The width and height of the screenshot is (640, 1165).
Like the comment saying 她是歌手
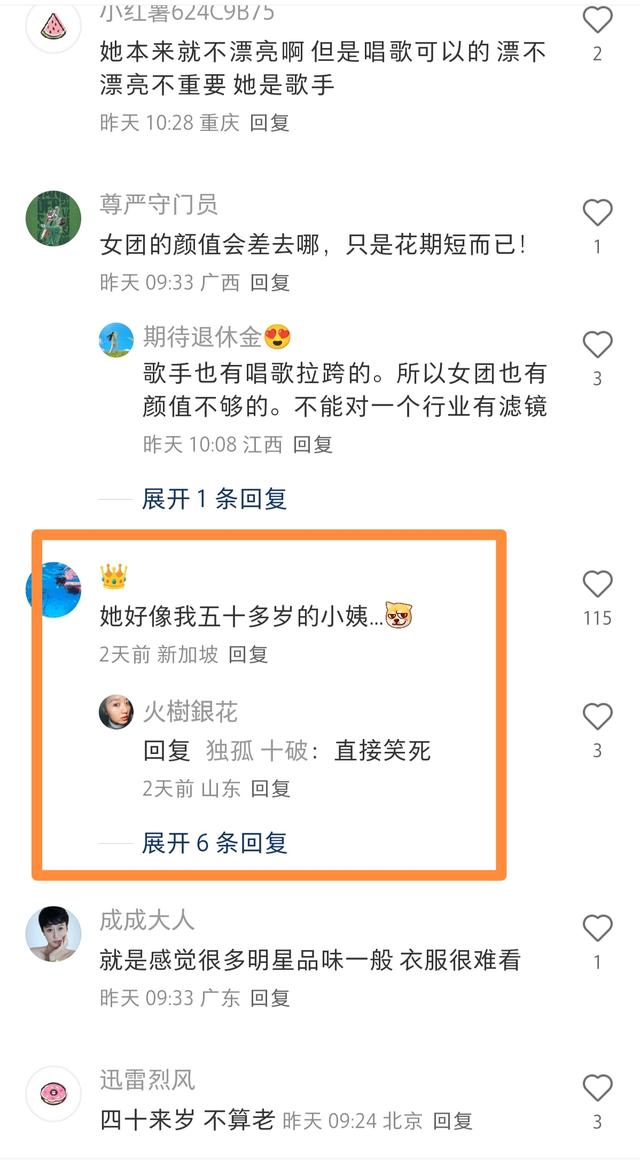click(x=597, y=20)
